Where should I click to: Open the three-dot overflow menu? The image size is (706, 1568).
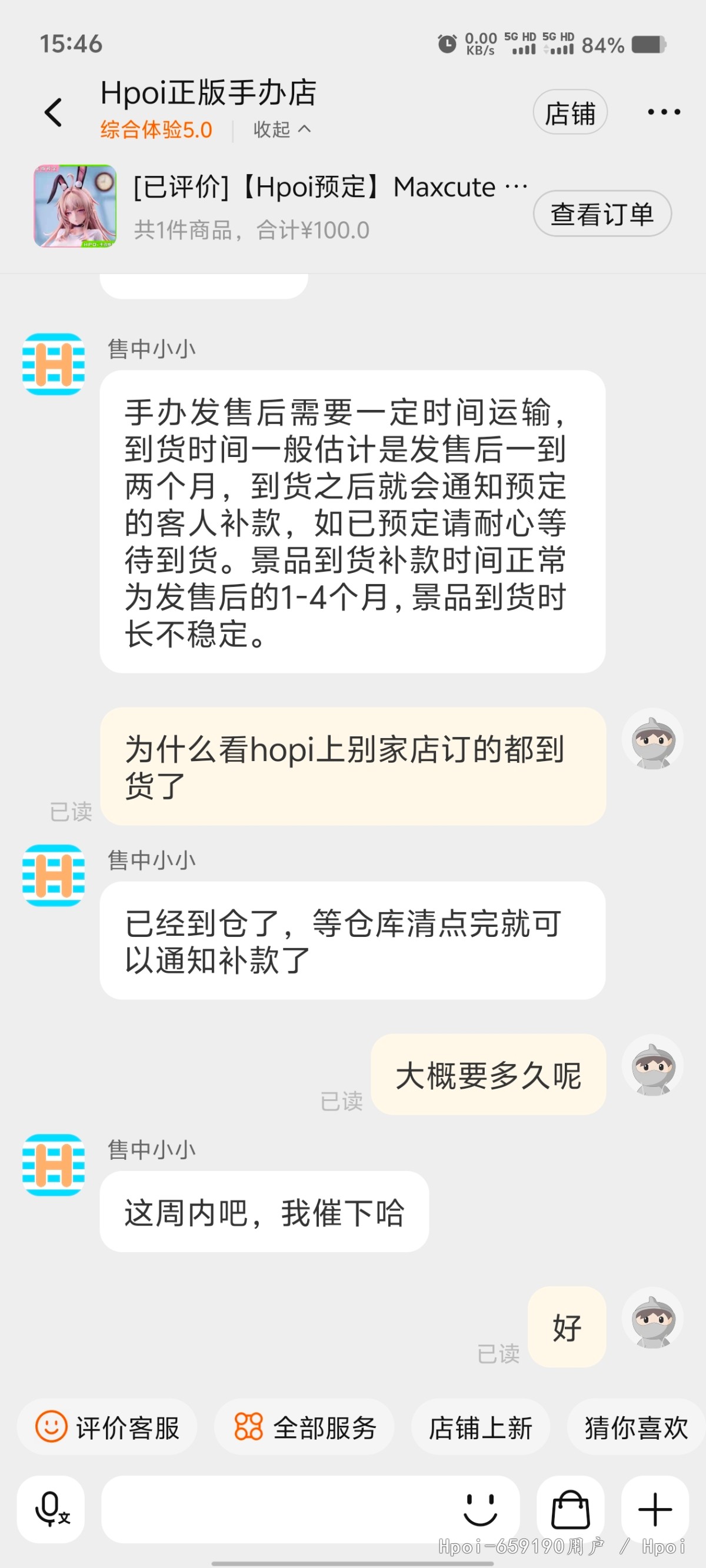(664, 112)
